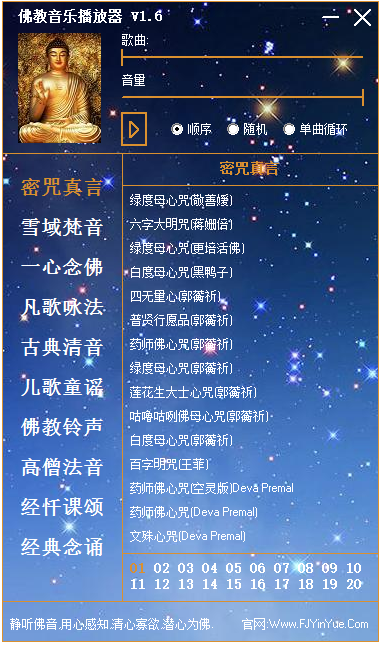Choose 单曲循环 repeat mode
The height and width of the screenshot is (646, 382).
click(x=316, y=129)
